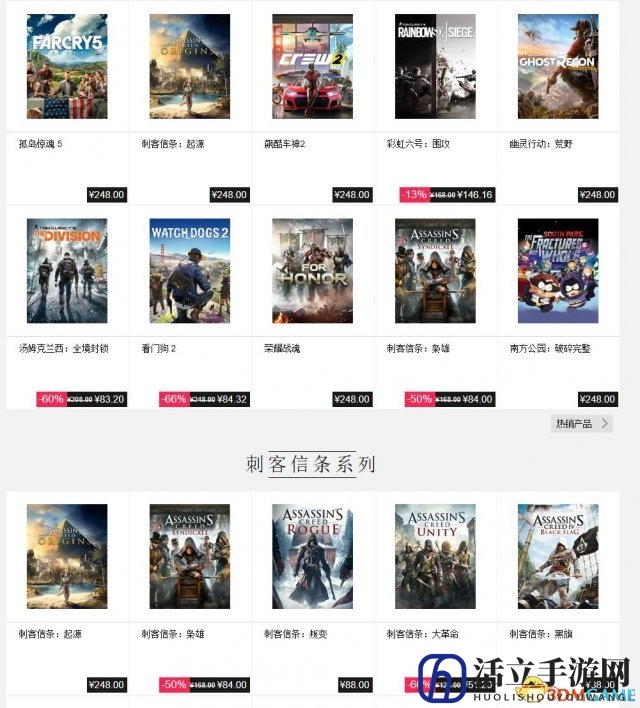View South Park: The Fractured But Whole card
The image size is (640, 708).
[557, 271]
